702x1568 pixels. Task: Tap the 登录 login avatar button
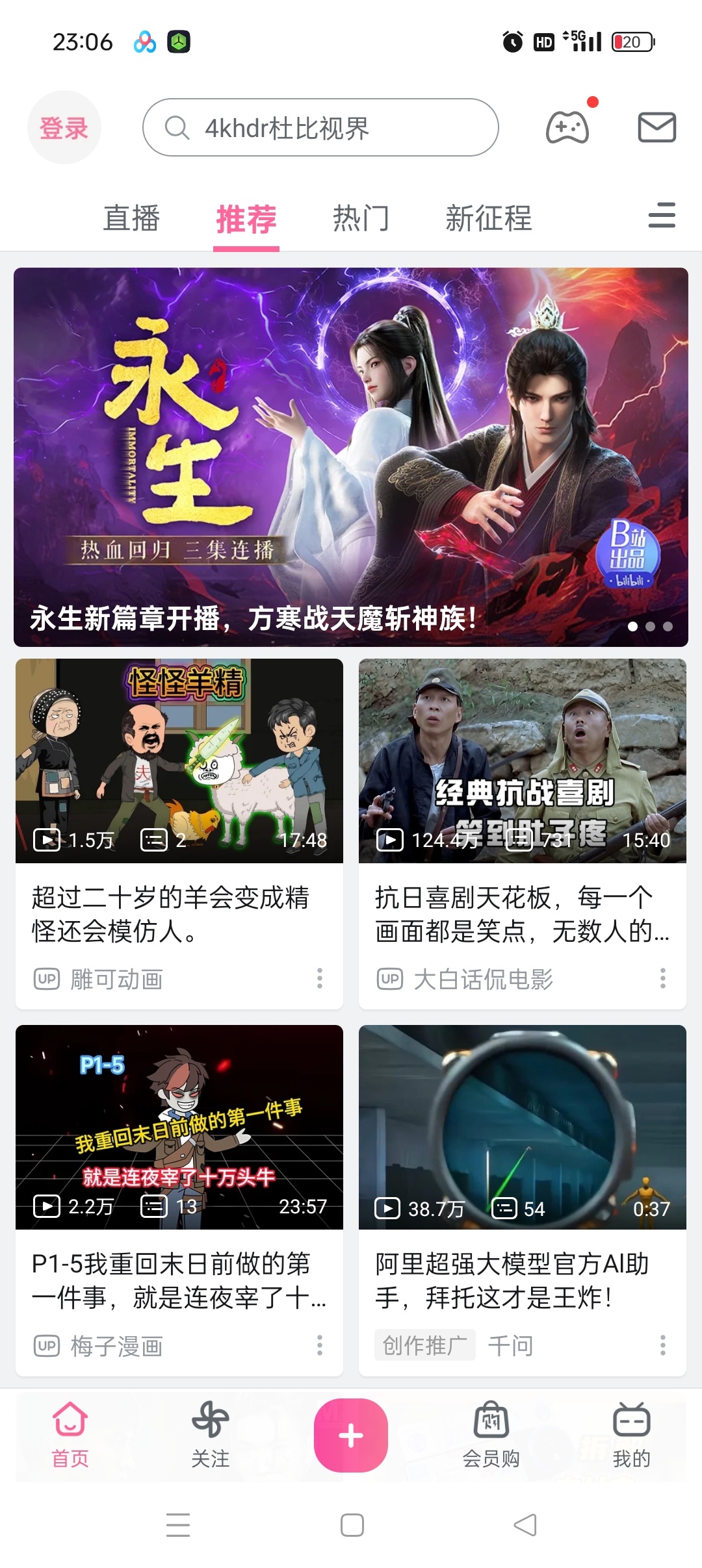[64, 127]
